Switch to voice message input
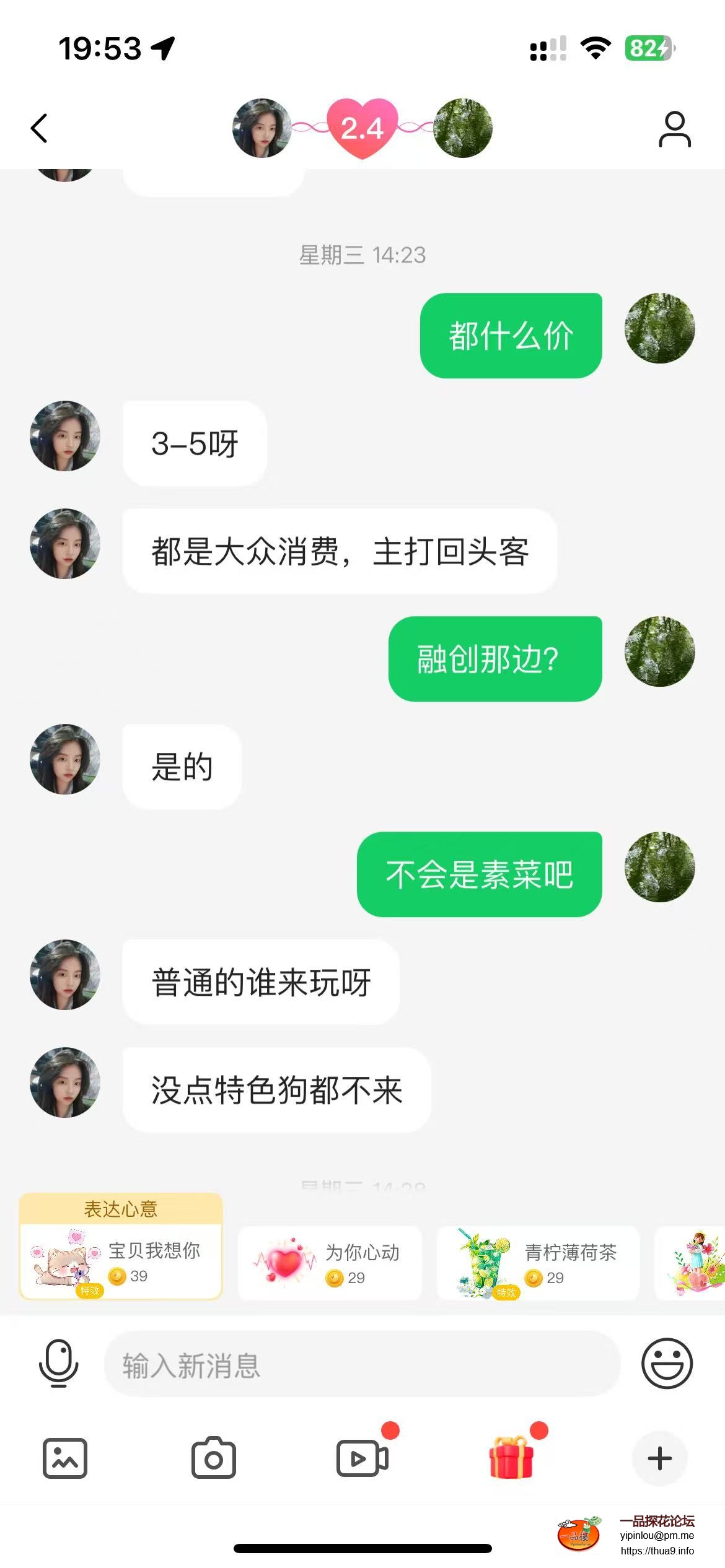 [59, 1364]
